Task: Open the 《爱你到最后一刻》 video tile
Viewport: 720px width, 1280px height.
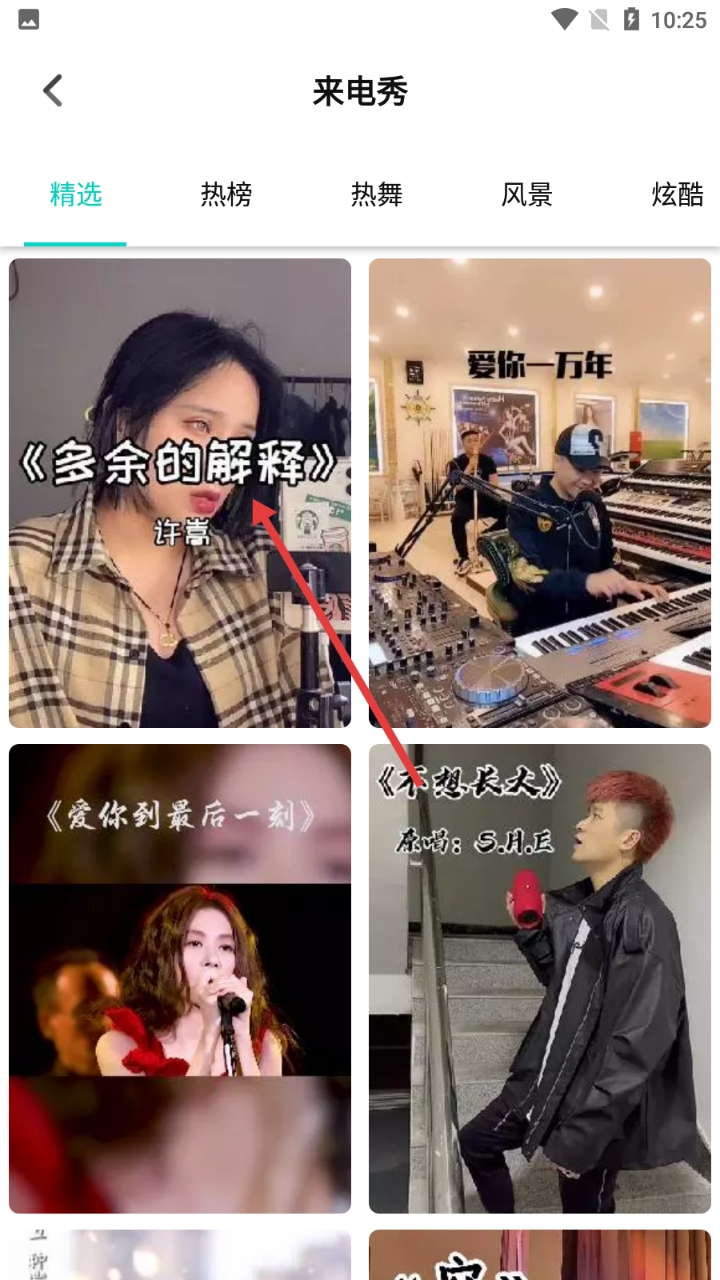Action: (x=180, y=978)
